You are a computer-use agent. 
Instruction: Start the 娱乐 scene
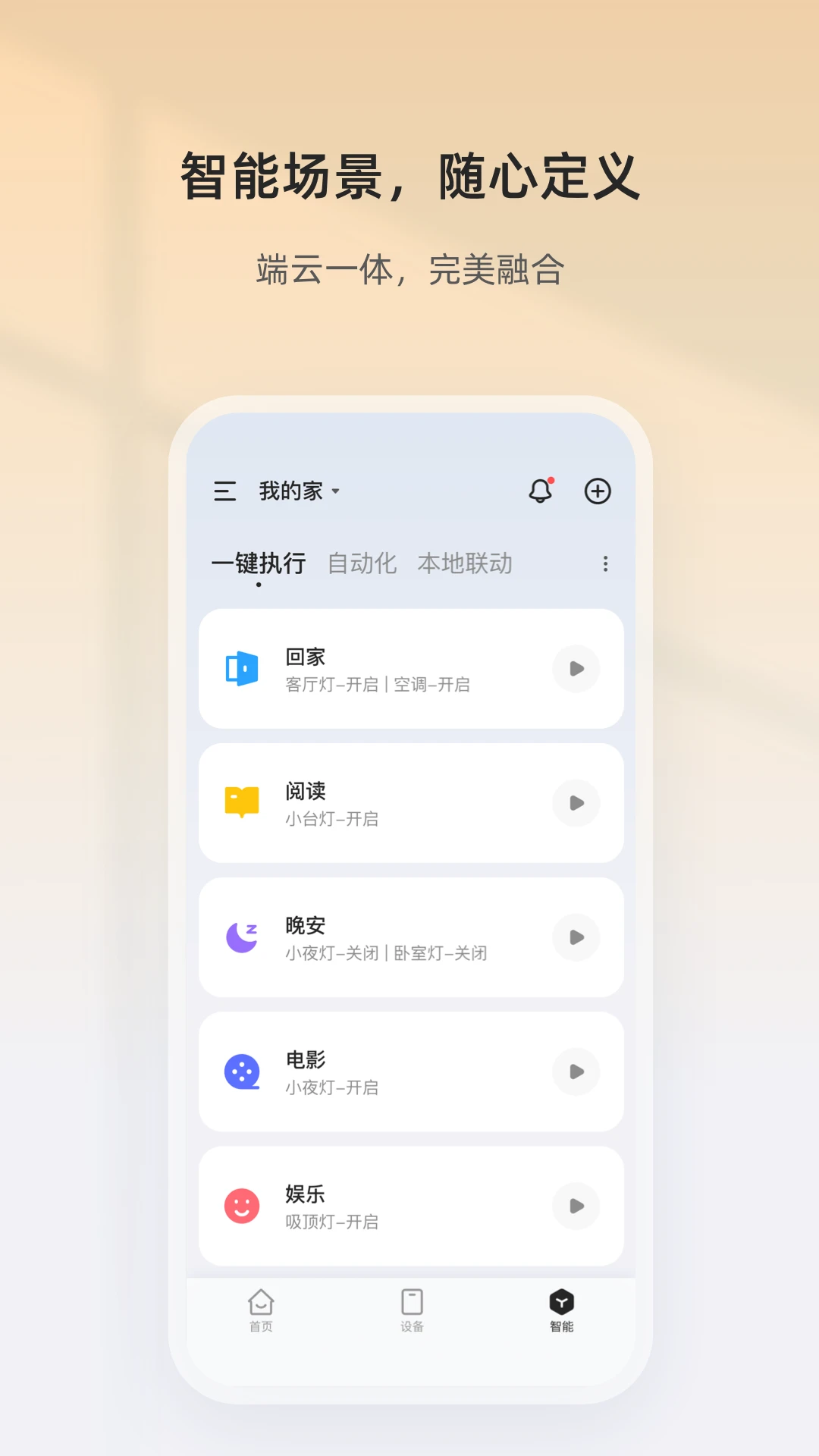click(x=576, y=1206)
